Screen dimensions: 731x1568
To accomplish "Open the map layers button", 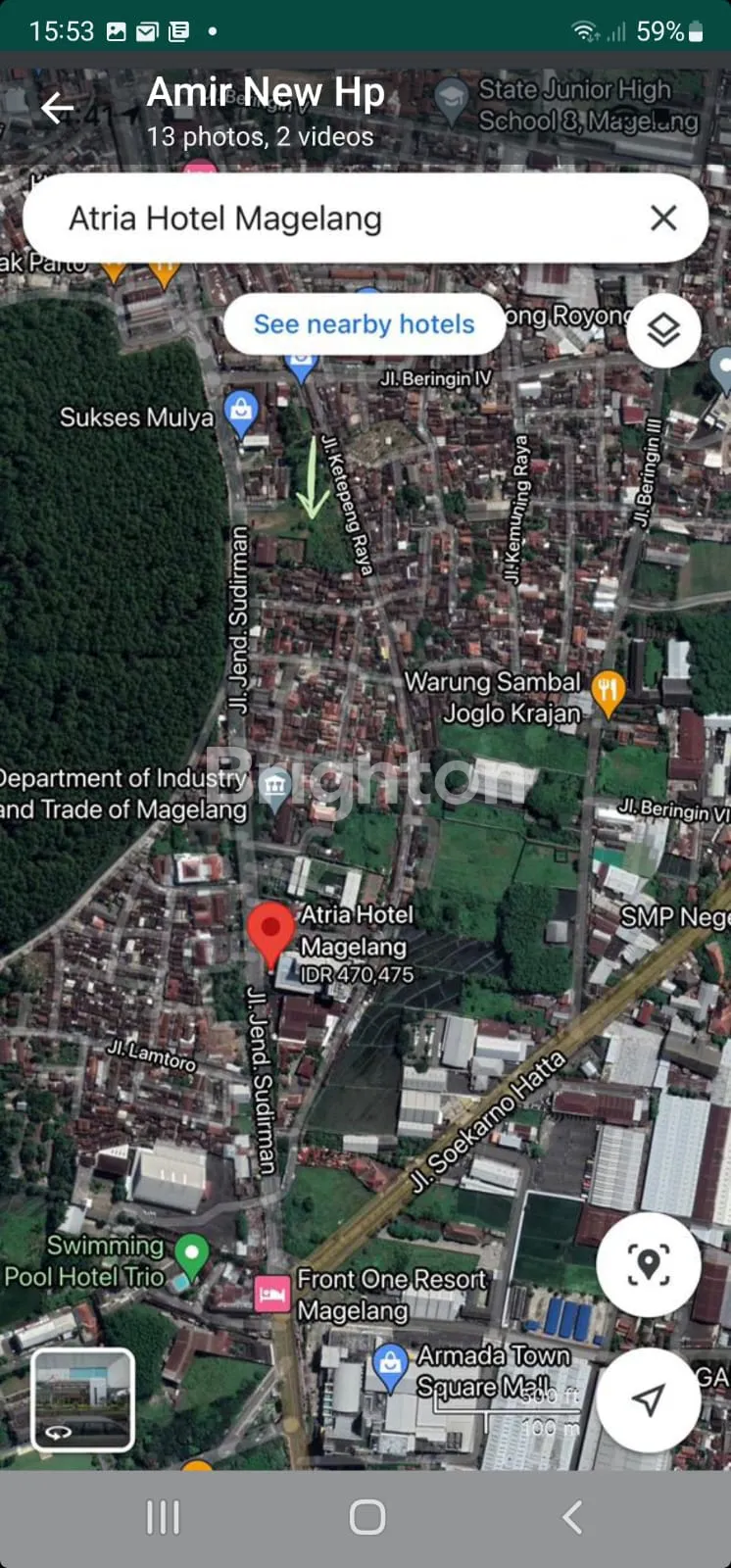I will (663, 330).
